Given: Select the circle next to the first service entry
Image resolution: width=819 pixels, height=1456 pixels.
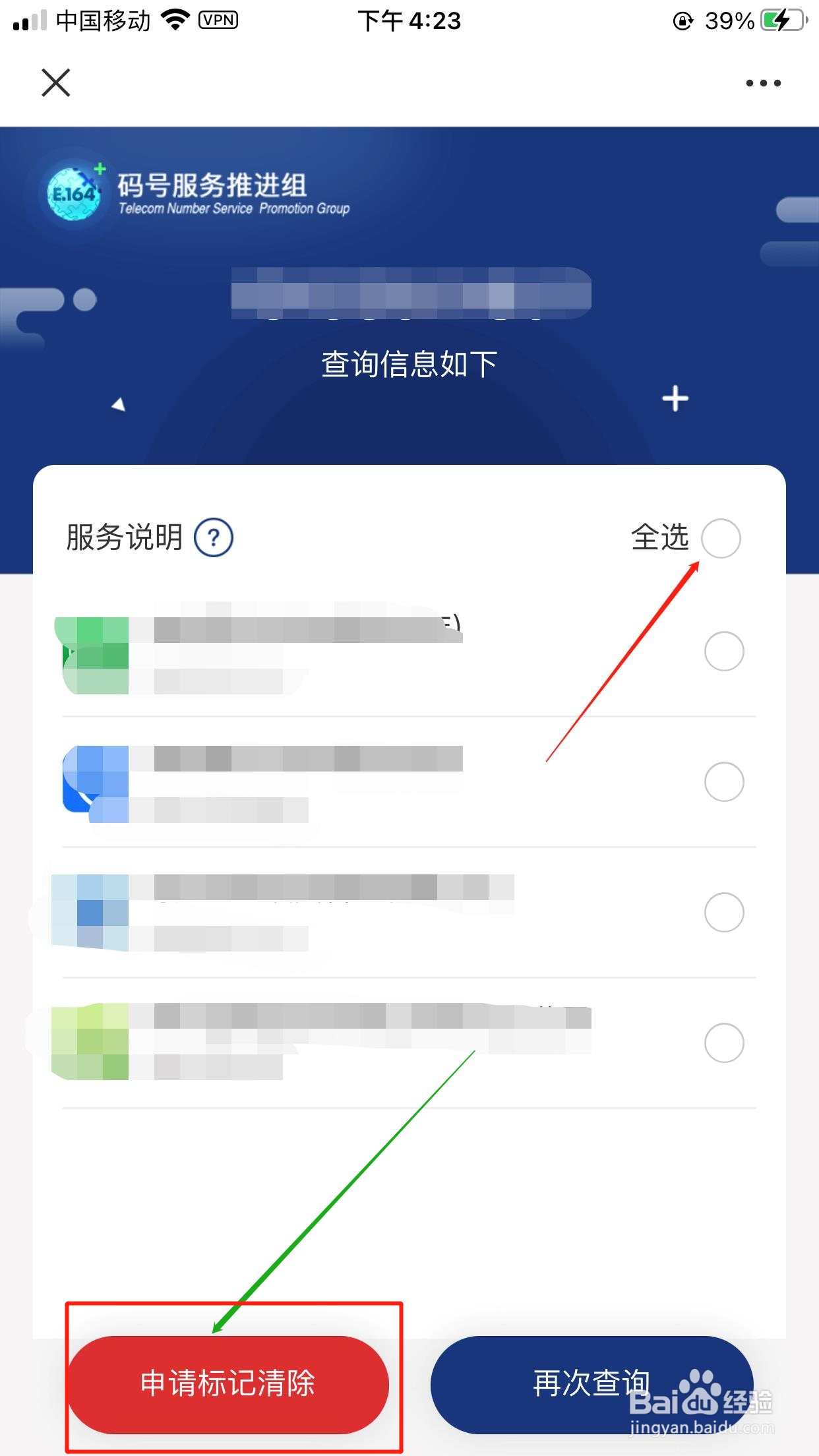Looking at the screenshot, I should click(x=723, y=650).
